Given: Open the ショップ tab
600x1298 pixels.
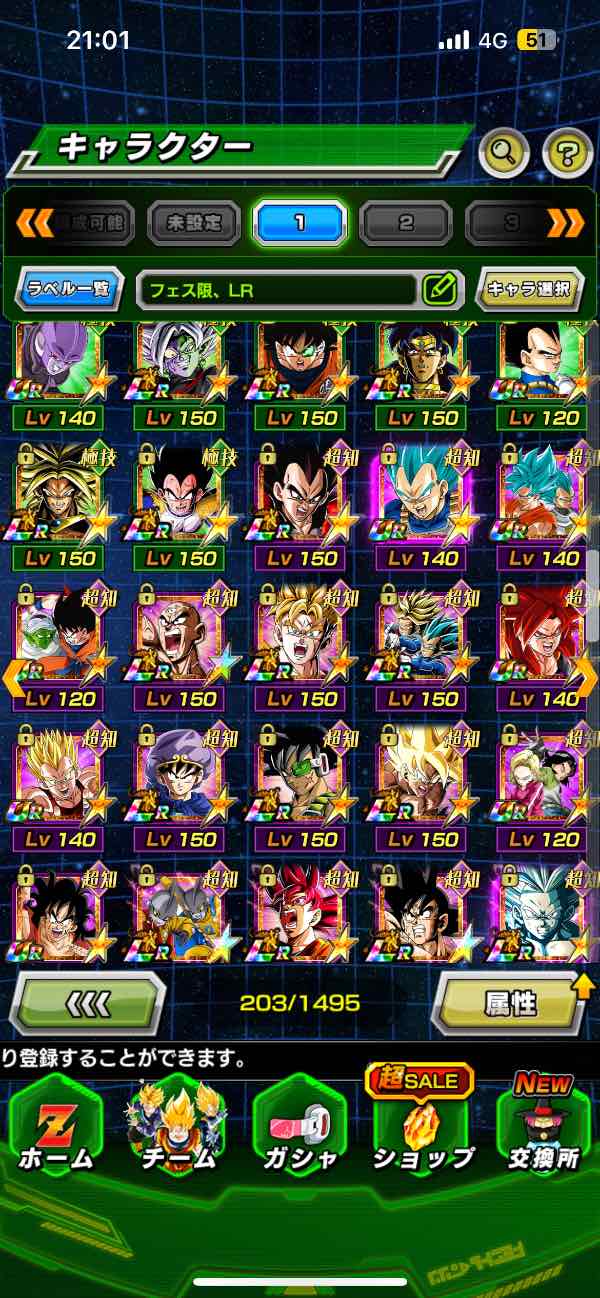Looking at the screenshot, I should pyautogui.click(x=421, y=1128).
